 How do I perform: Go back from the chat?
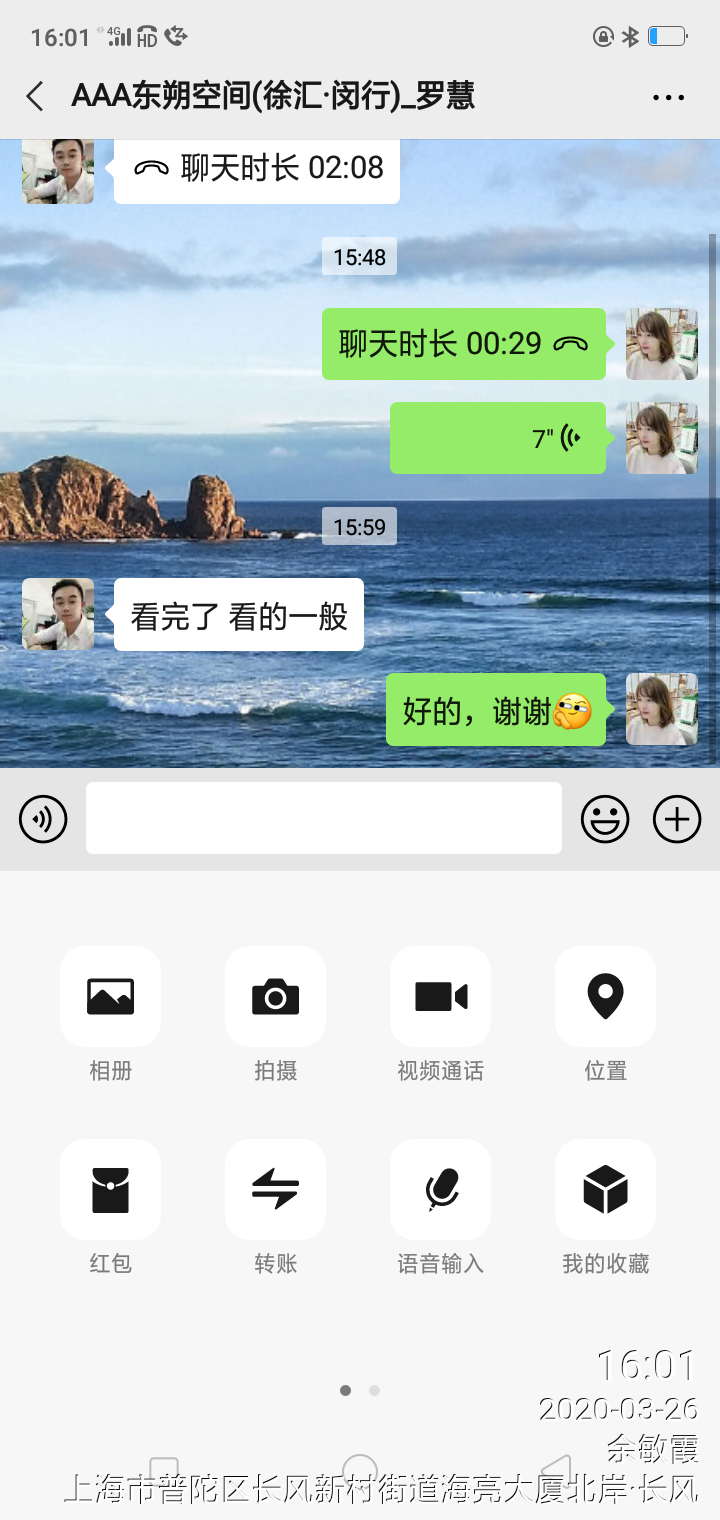coord(35,97)
